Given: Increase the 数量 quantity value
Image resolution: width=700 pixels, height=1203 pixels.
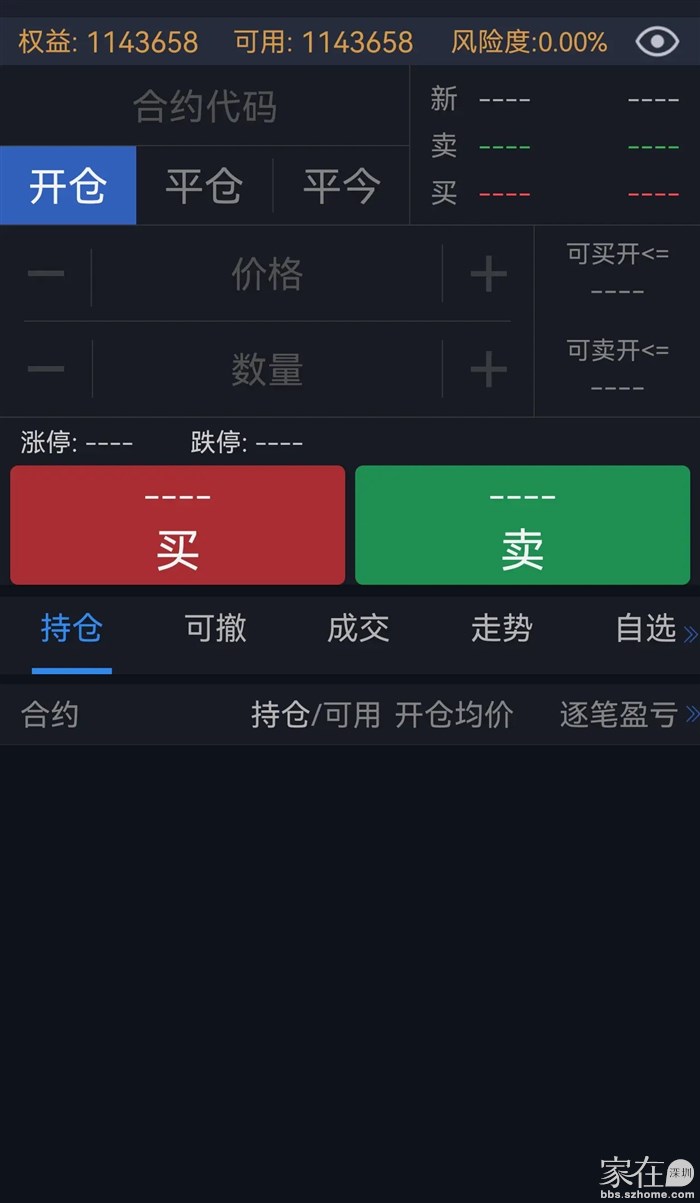Looking at the screenshot, I should pyautogui.click(x=488, y=370).
